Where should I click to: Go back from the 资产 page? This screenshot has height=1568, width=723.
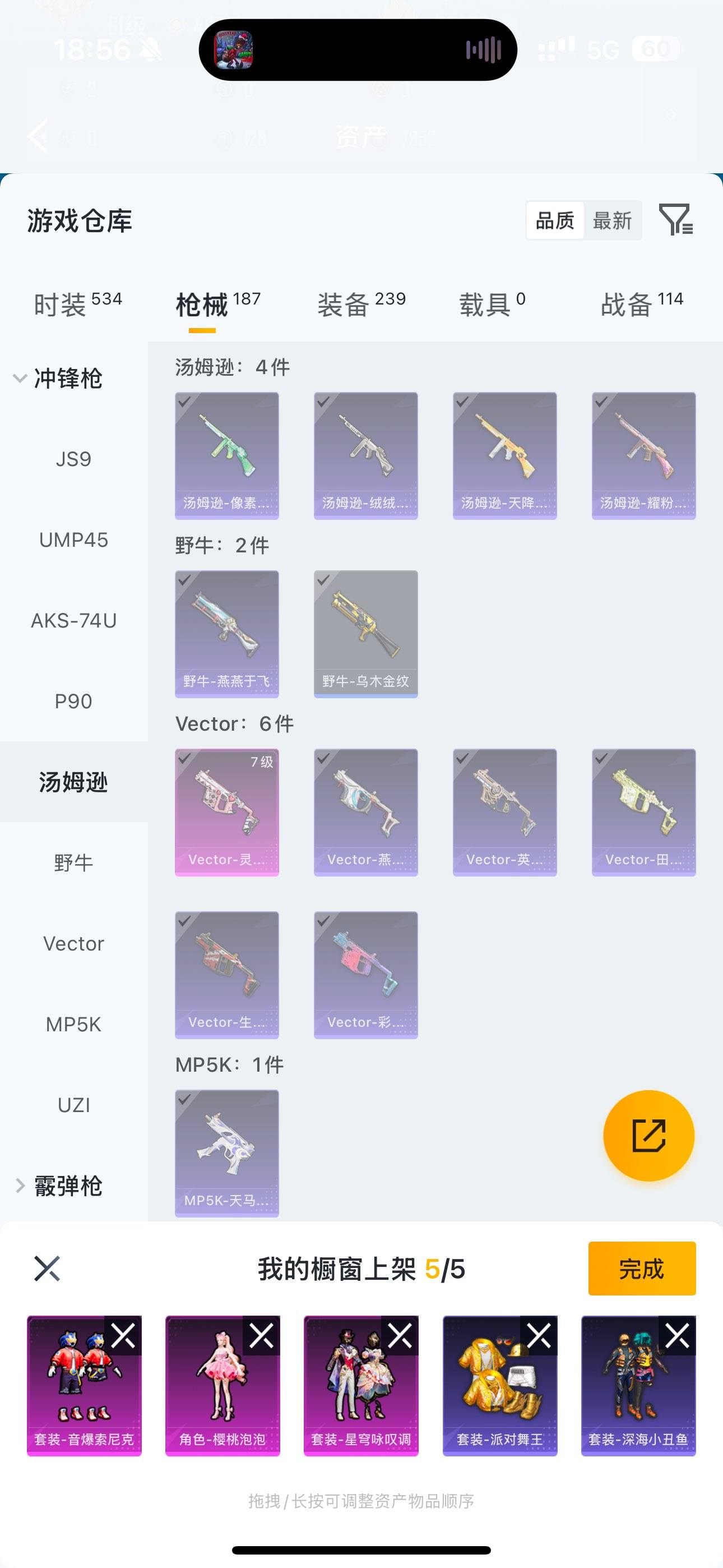point(38,136)
